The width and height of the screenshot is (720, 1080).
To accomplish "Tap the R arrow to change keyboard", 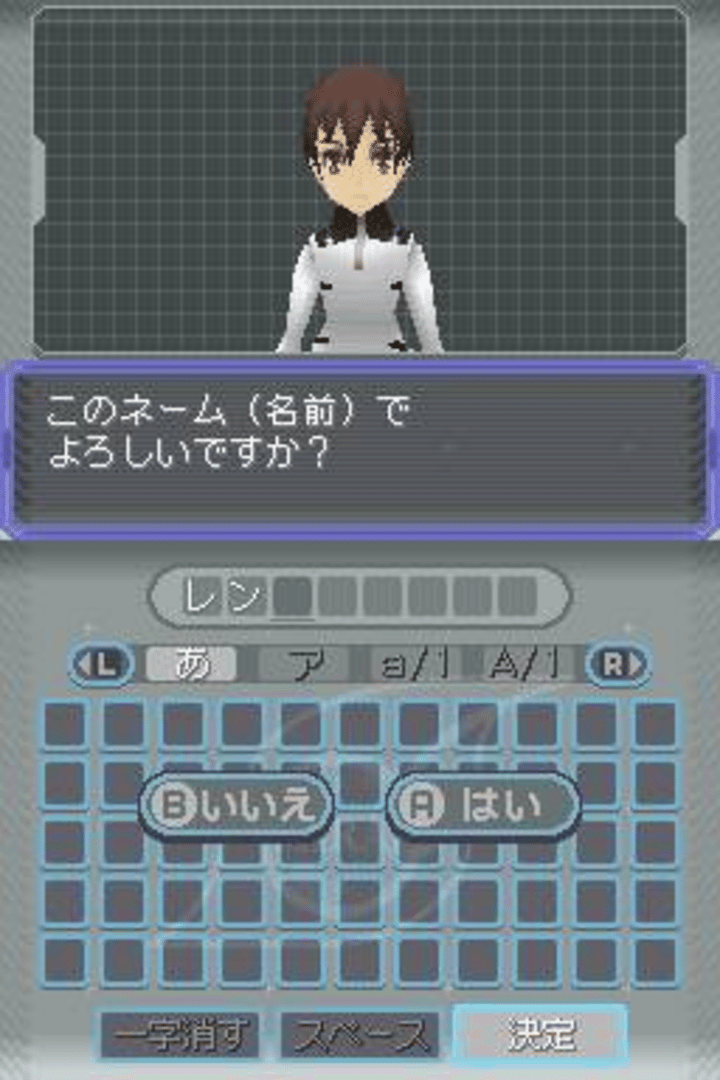I will tap(617, 664).
